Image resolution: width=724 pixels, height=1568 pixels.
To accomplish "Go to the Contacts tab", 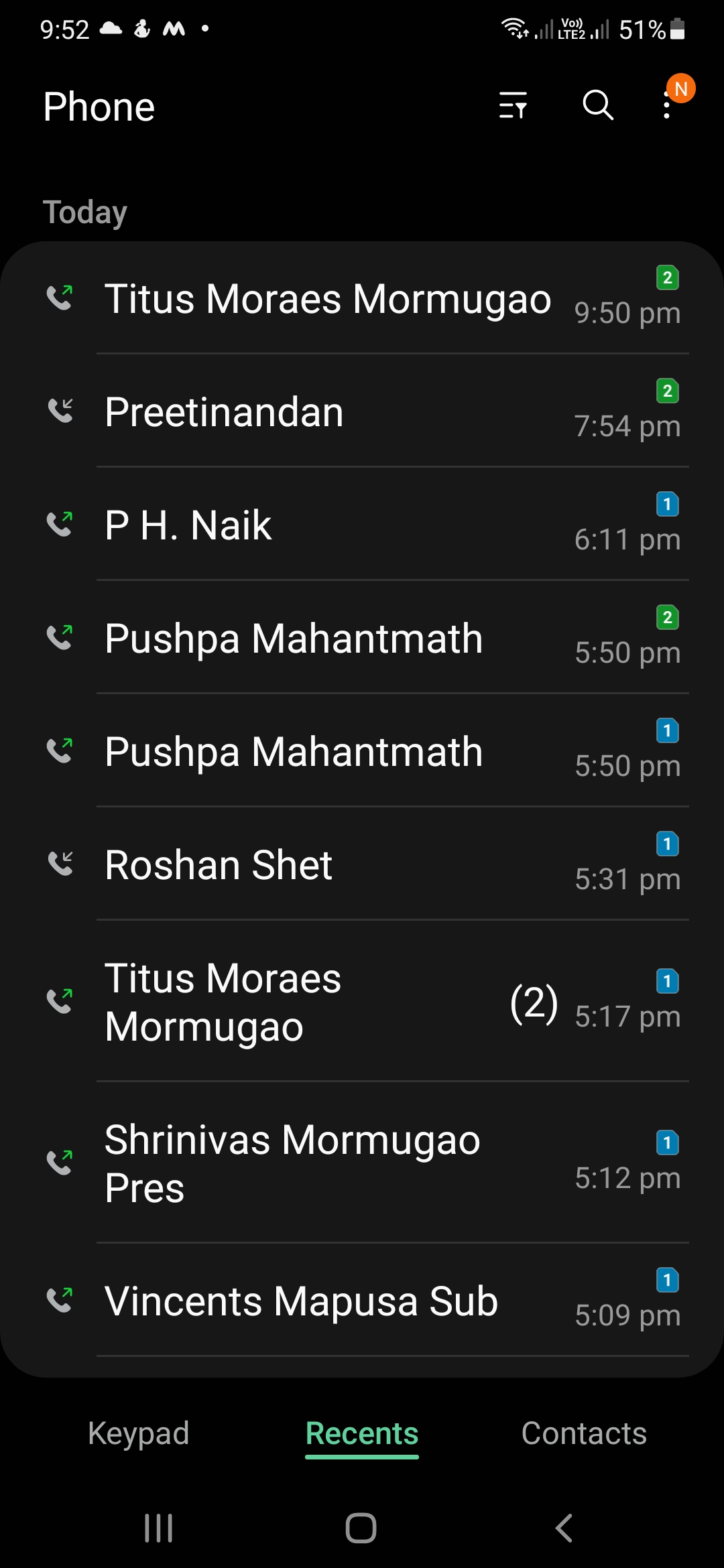I will pyautogui.click(x=584, y=1434).
